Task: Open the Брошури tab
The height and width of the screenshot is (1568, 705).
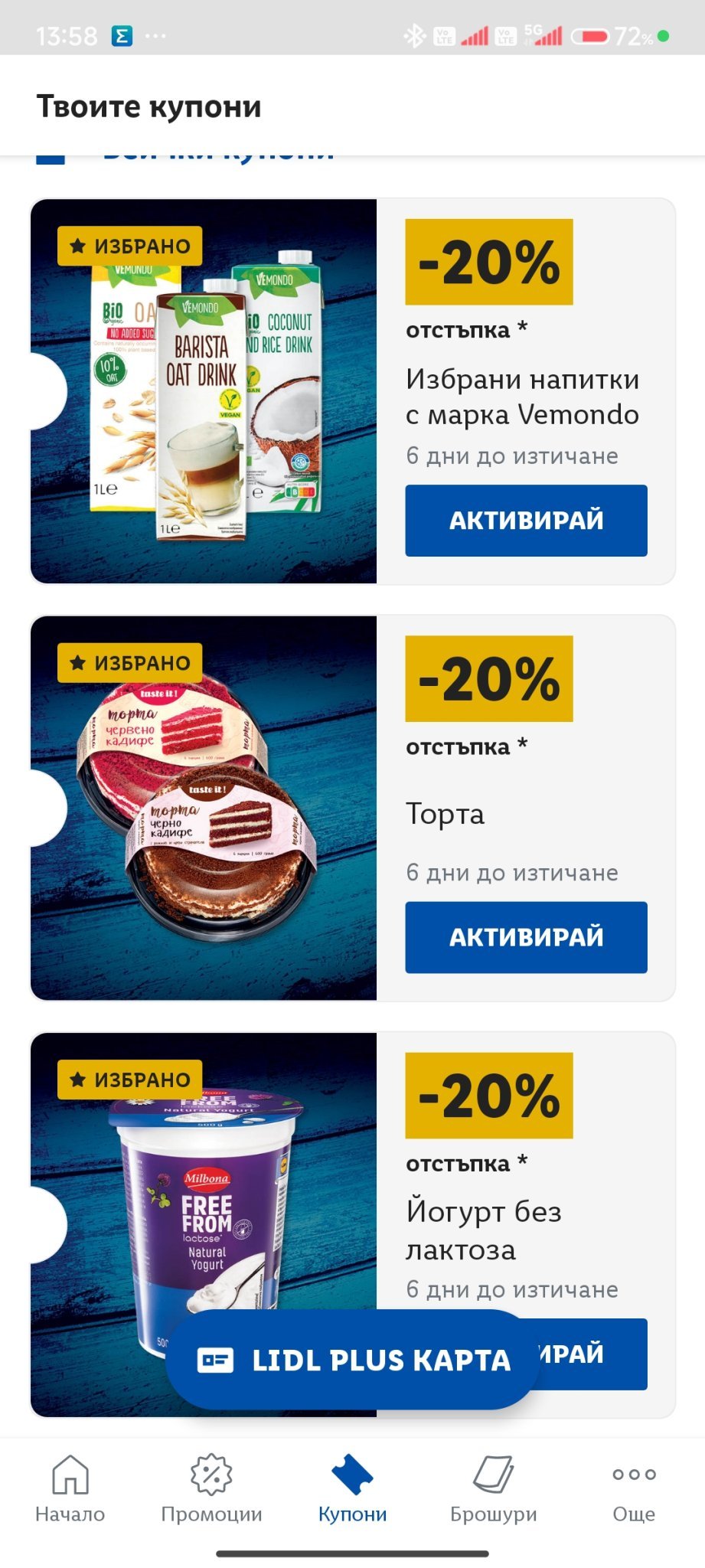Action: click(493, 1488)
